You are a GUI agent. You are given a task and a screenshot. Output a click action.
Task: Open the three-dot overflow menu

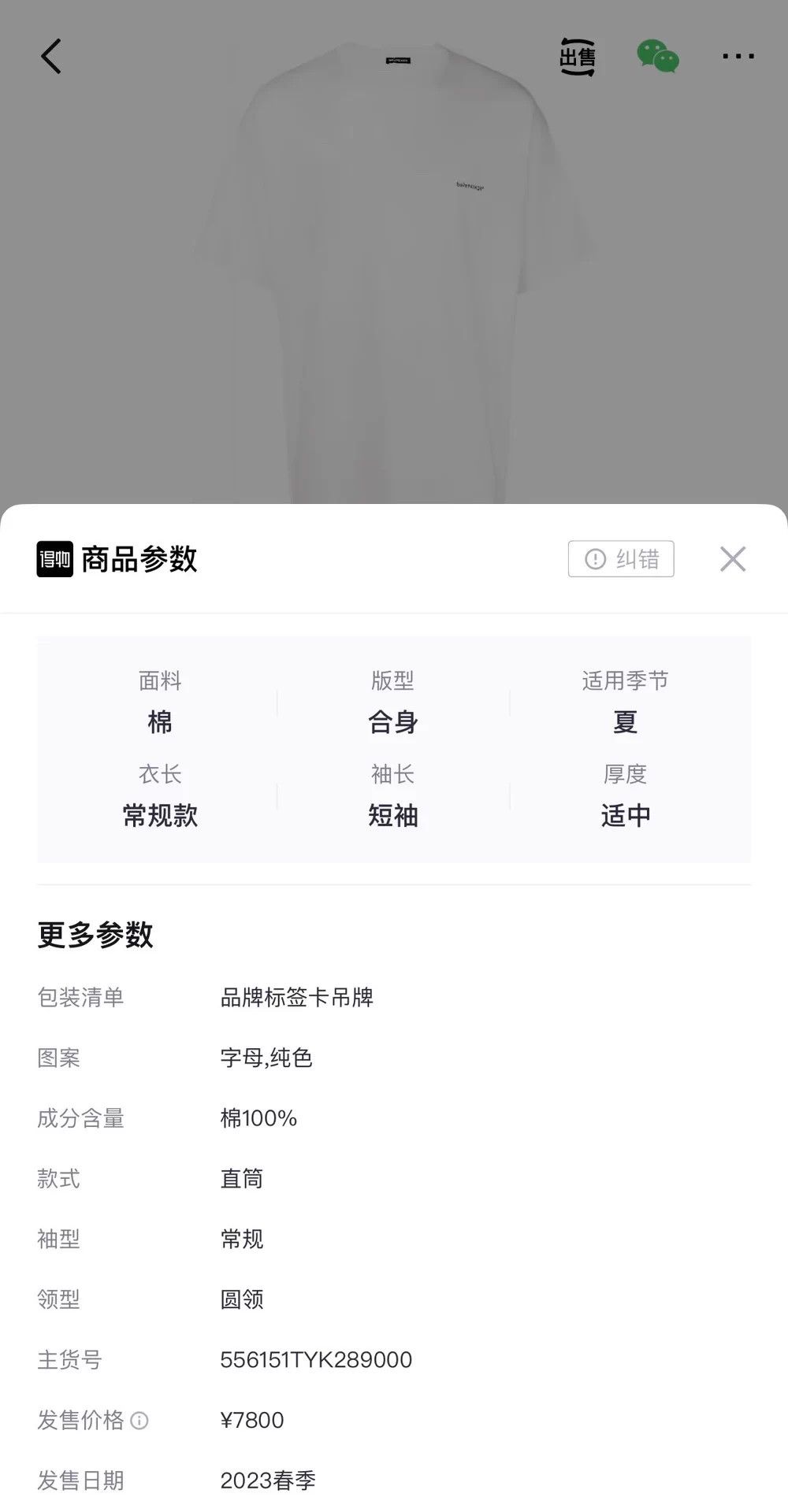738,57
